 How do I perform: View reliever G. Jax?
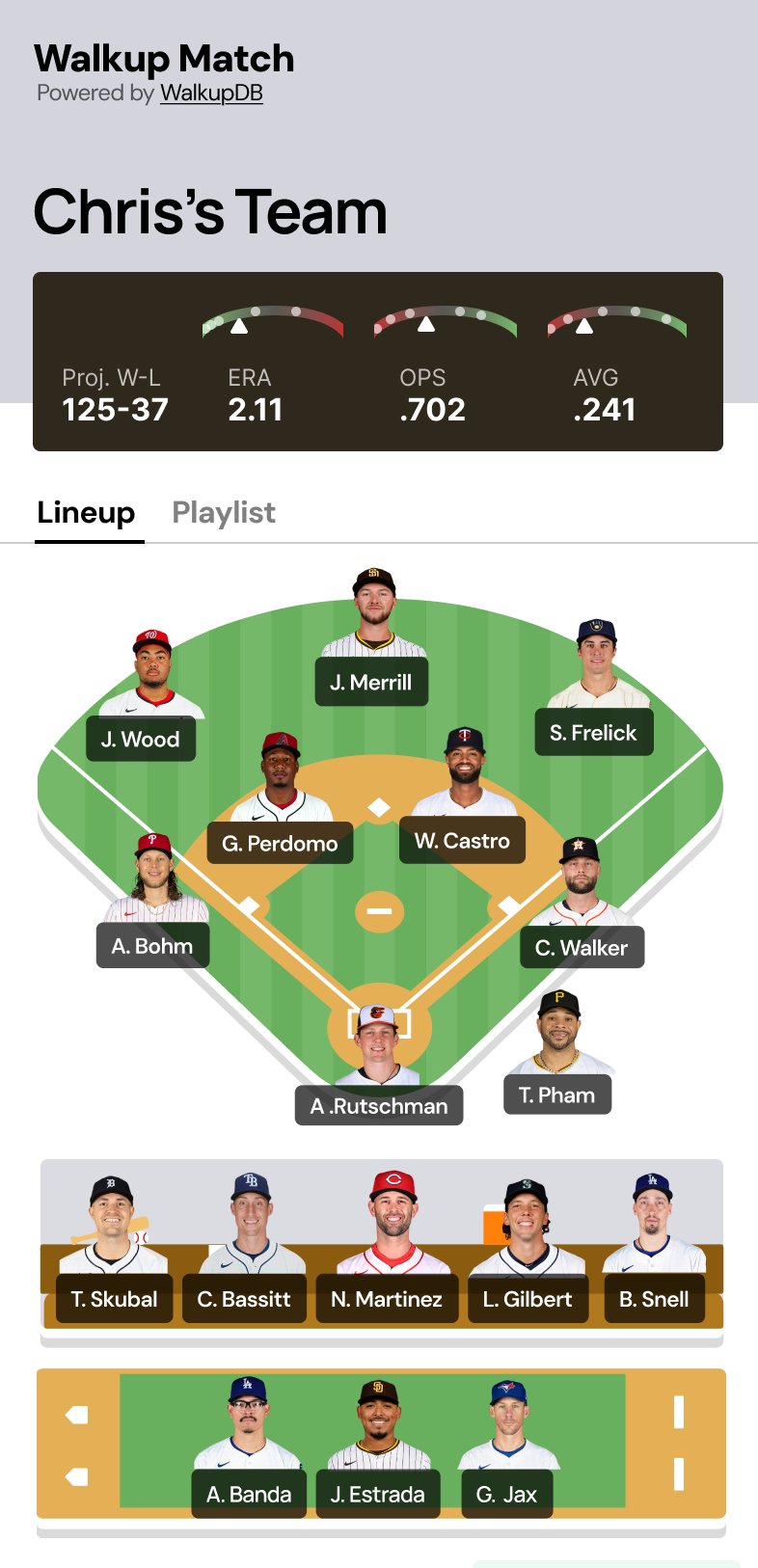point(507,1494)
